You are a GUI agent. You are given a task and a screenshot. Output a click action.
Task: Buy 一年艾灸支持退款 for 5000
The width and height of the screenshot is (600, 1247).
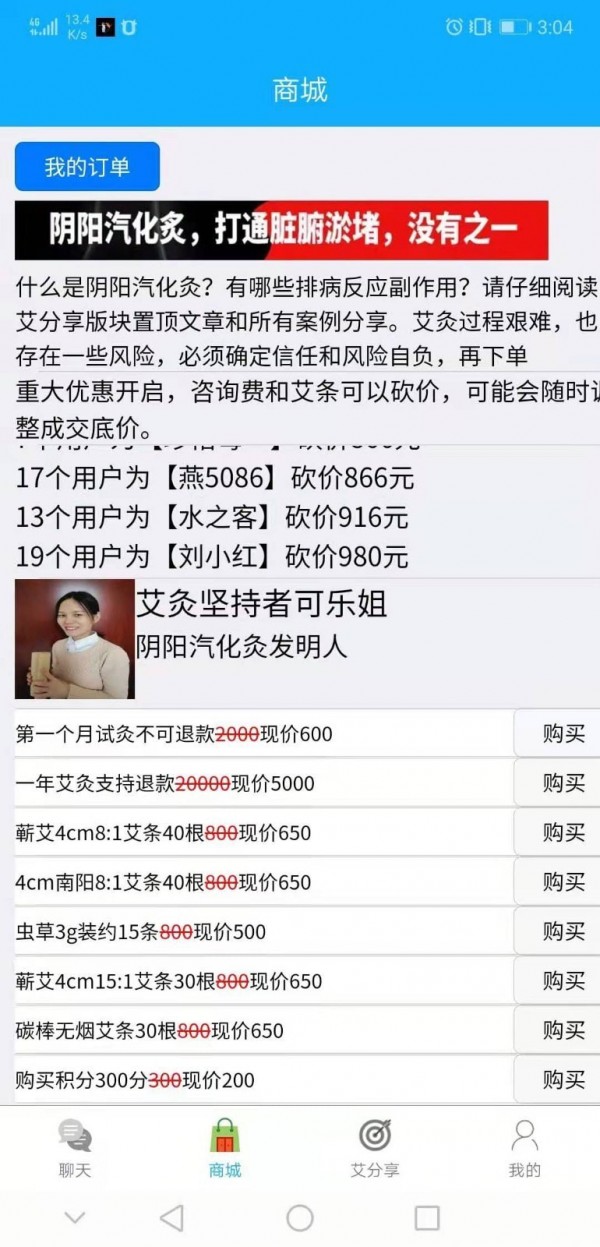point(563,783)
